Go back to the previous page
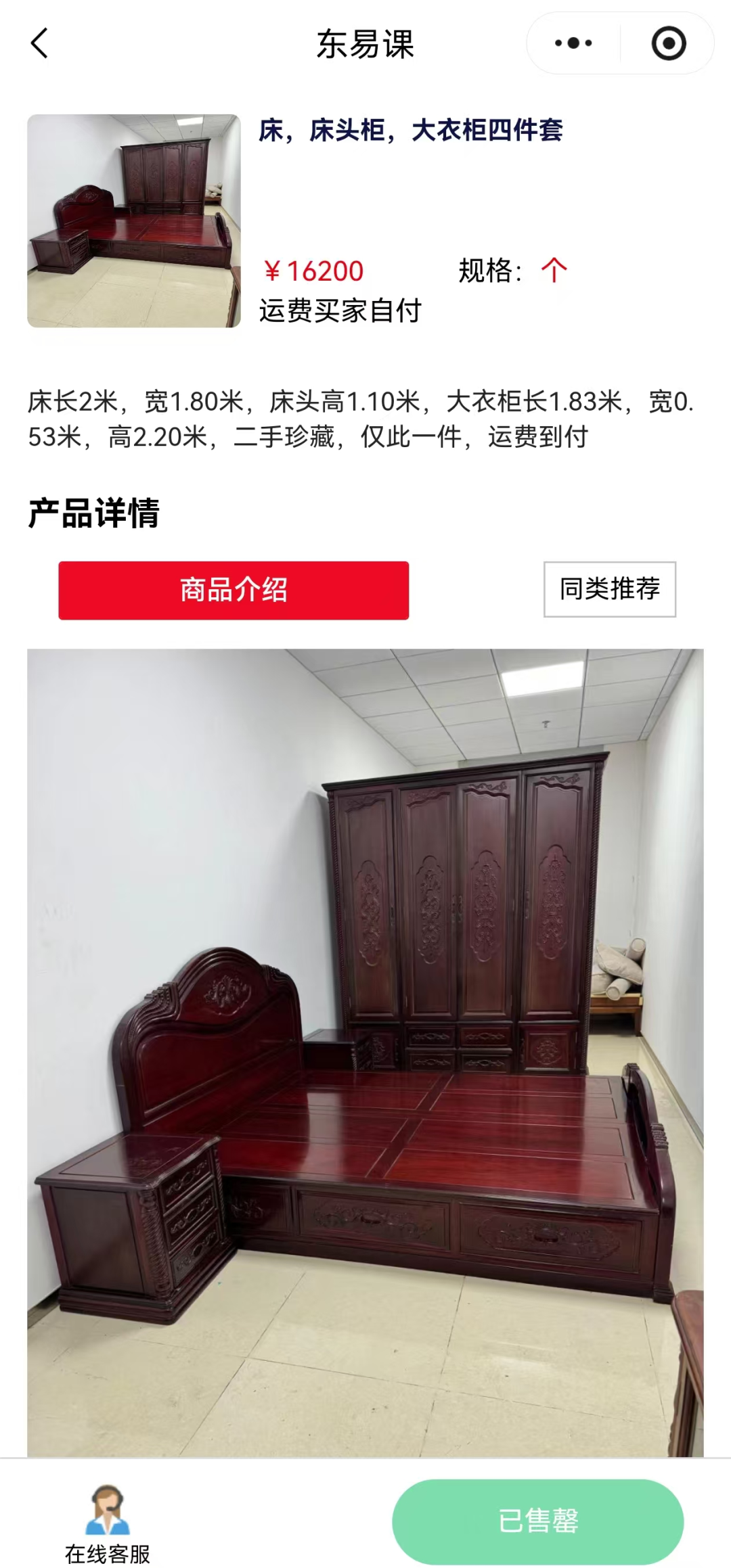This screenshot has width=731, height=1568. pos(40,44)
